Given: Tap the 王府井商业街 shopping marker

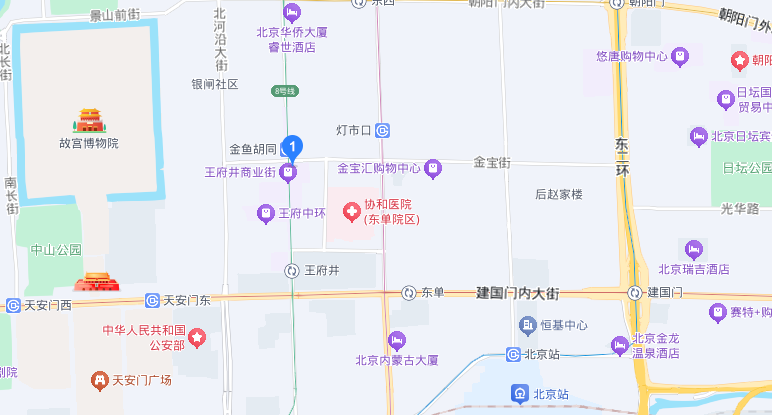Looking at the screenshot, I should [x=288, y=174].
